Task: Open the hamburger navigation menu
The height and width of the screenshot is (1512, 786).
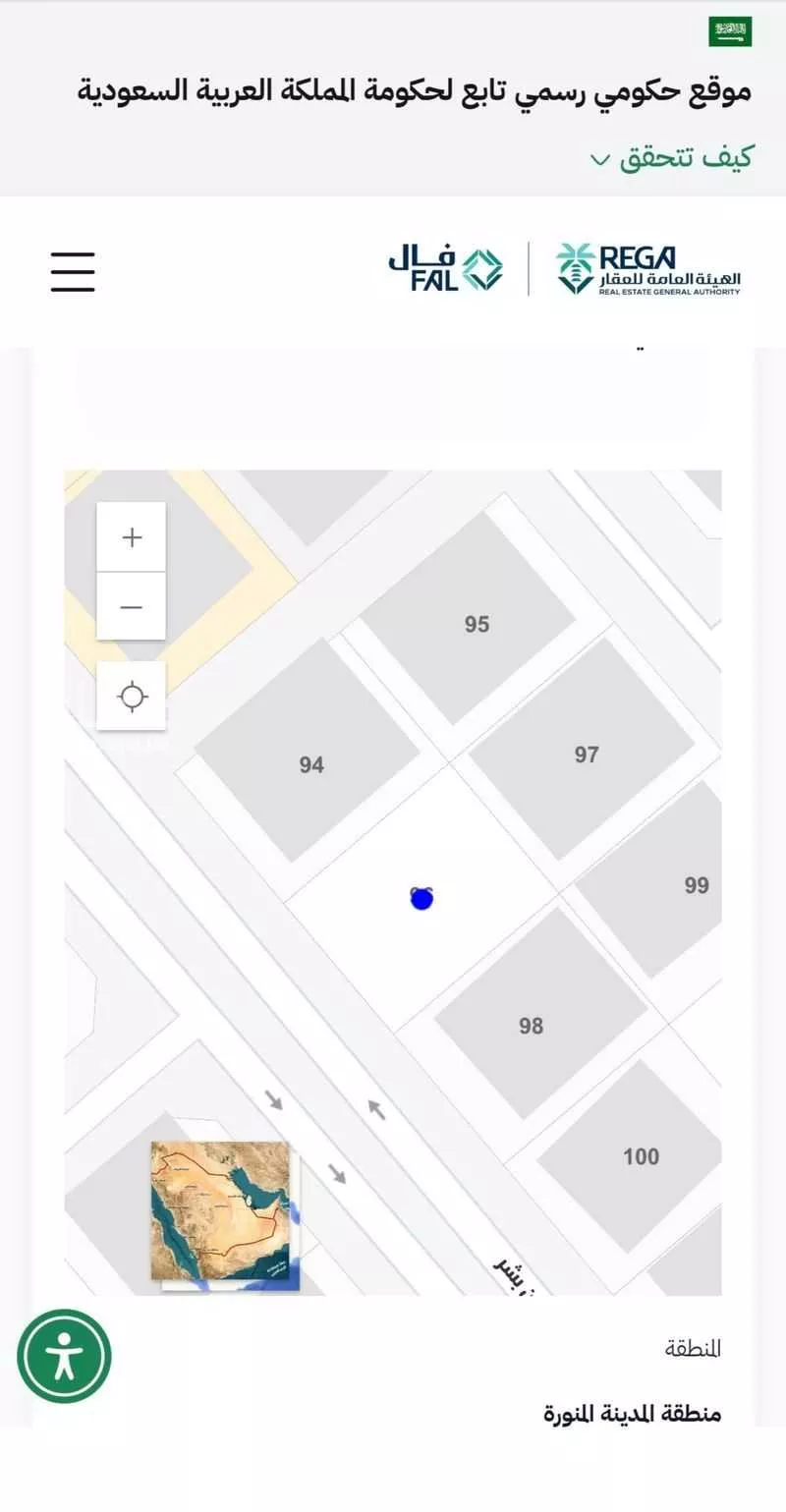Action: (x=72, y=272)
